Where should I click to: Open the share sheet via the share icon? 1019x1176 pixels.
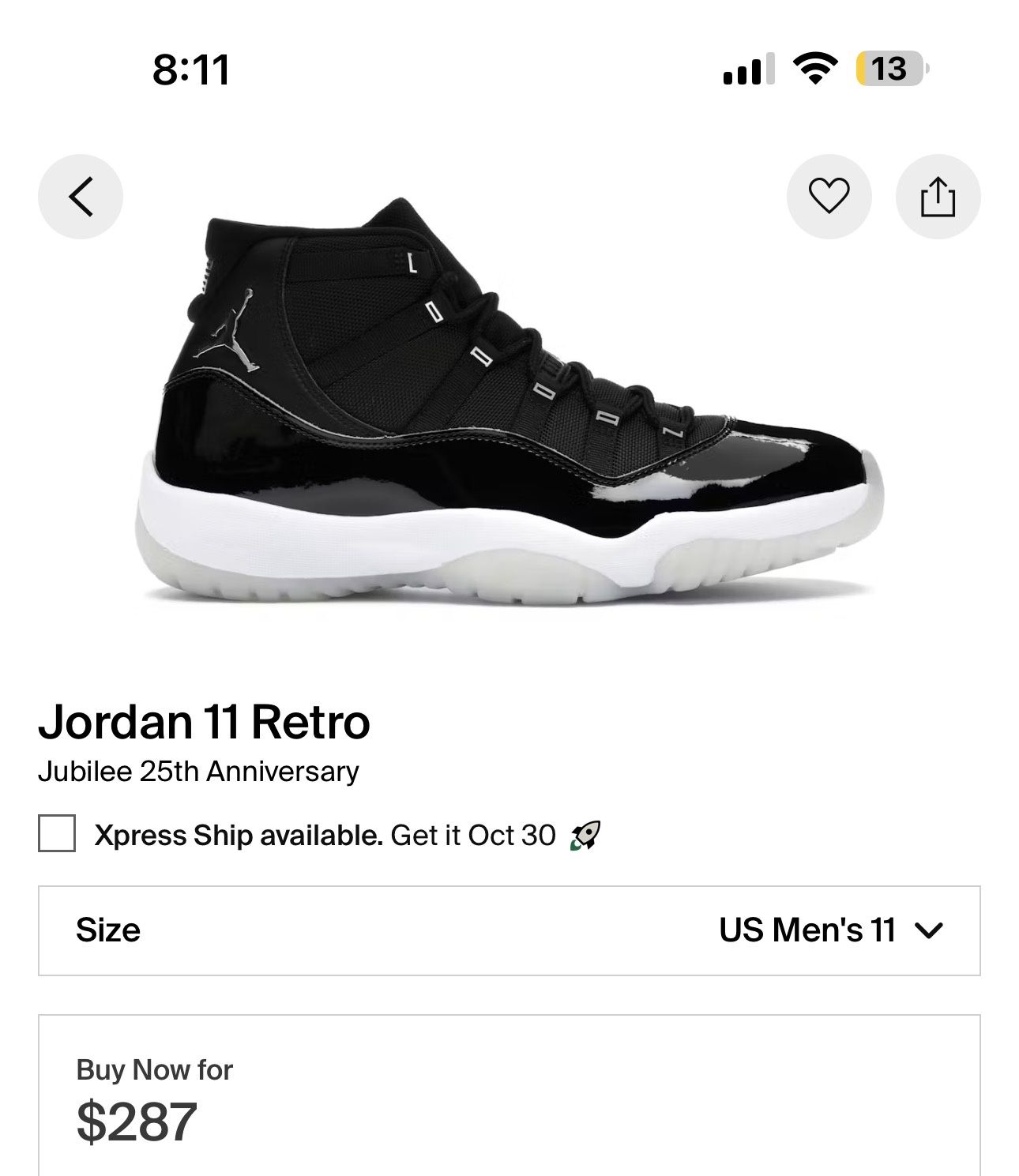click(938, 193)
